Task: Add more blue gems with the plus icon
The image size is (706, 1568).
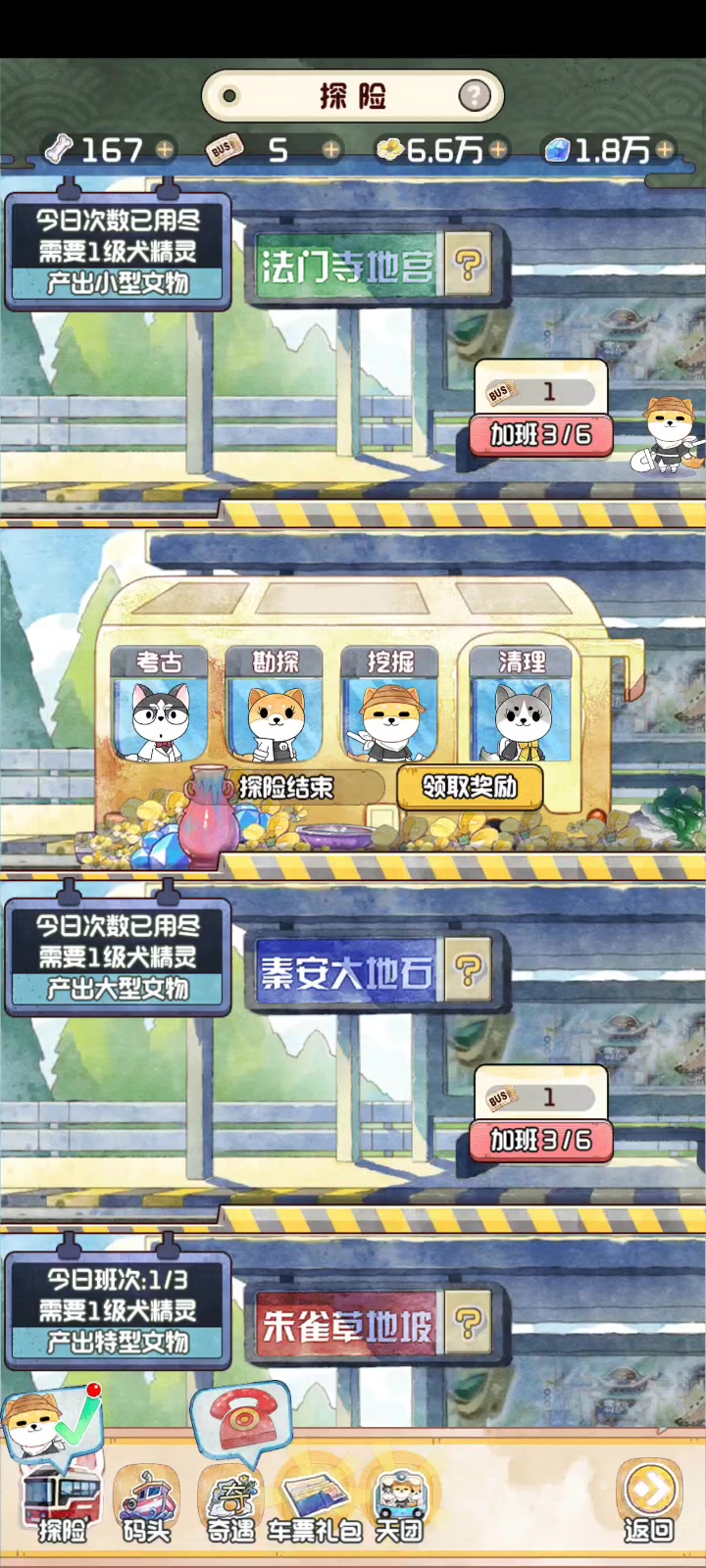Action: [665, 150]
